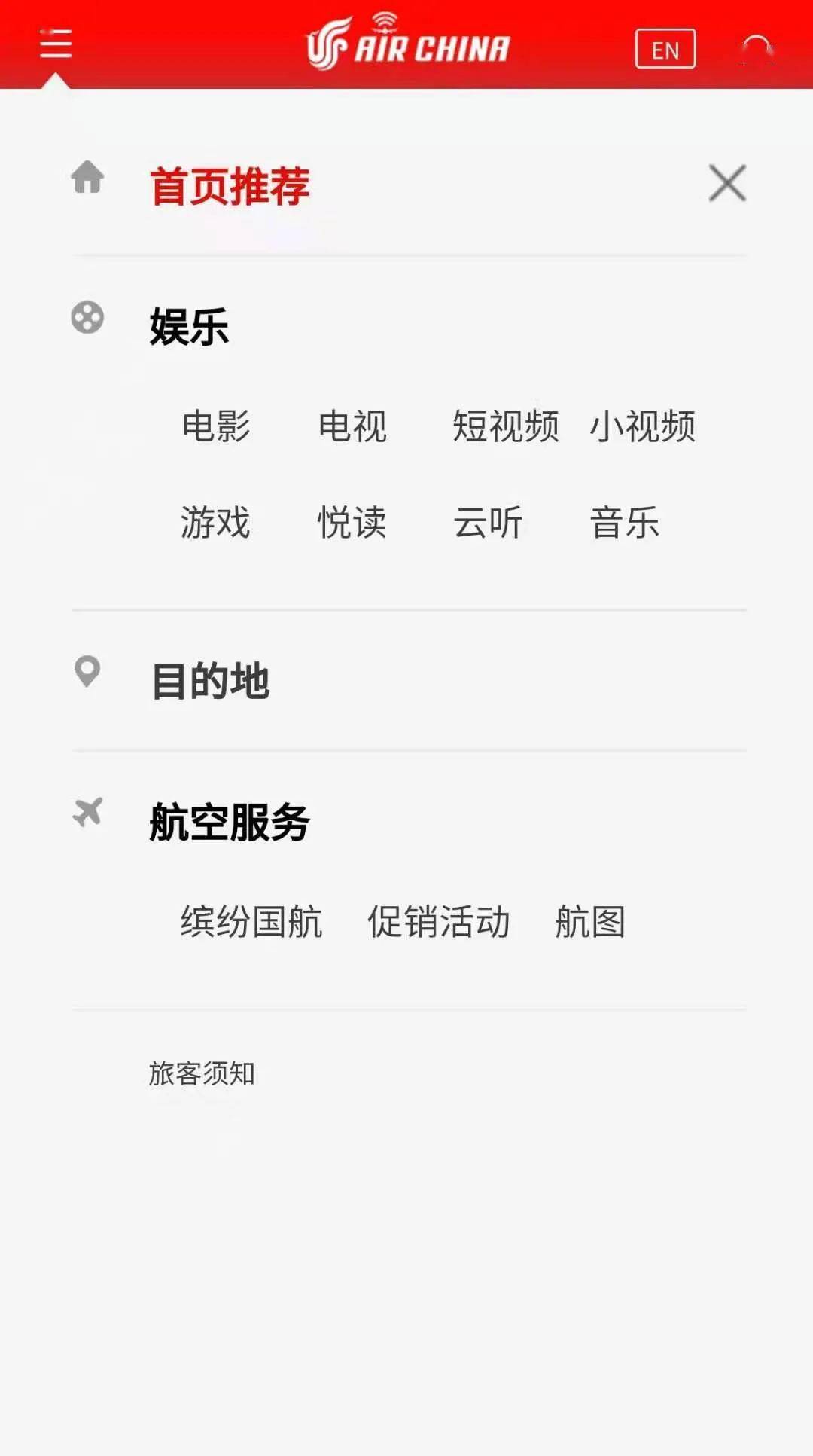Go to the 娱乐 section header
Image resolution: width=813 pixels, height=1456 pixels.
(x=188, y=325)
